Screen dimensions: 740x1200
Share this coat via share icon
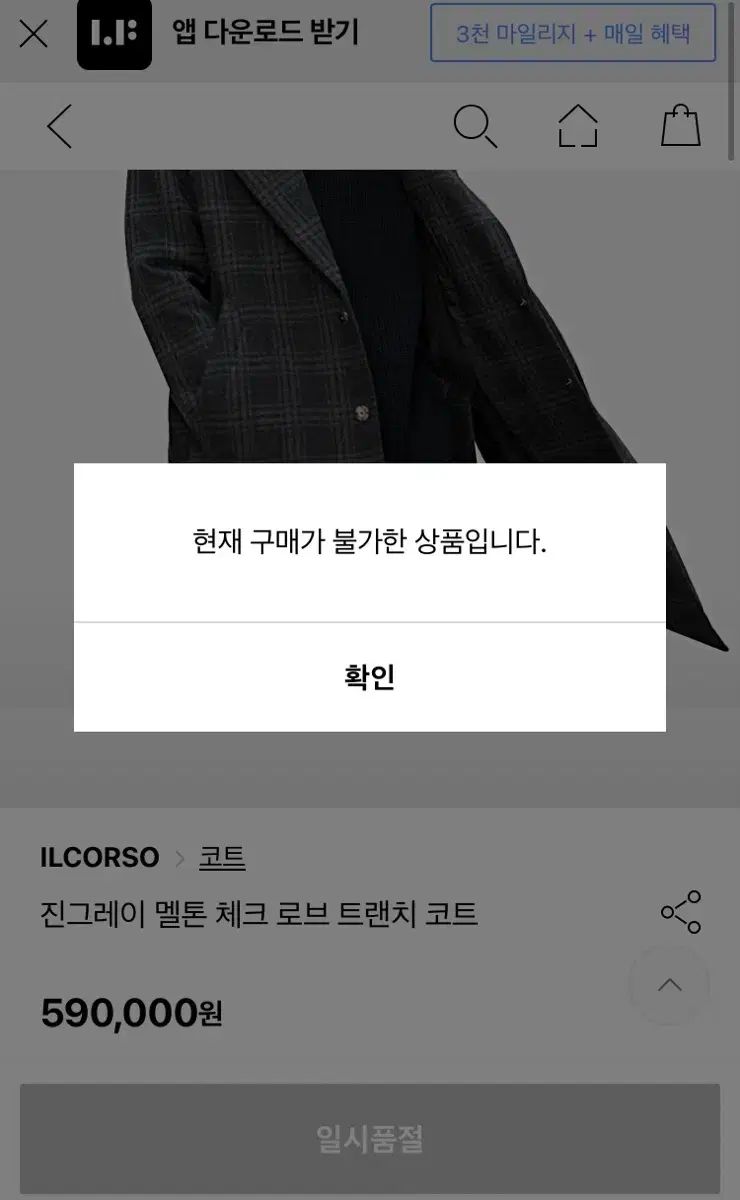pyautogui.click(x=681, y=912)
